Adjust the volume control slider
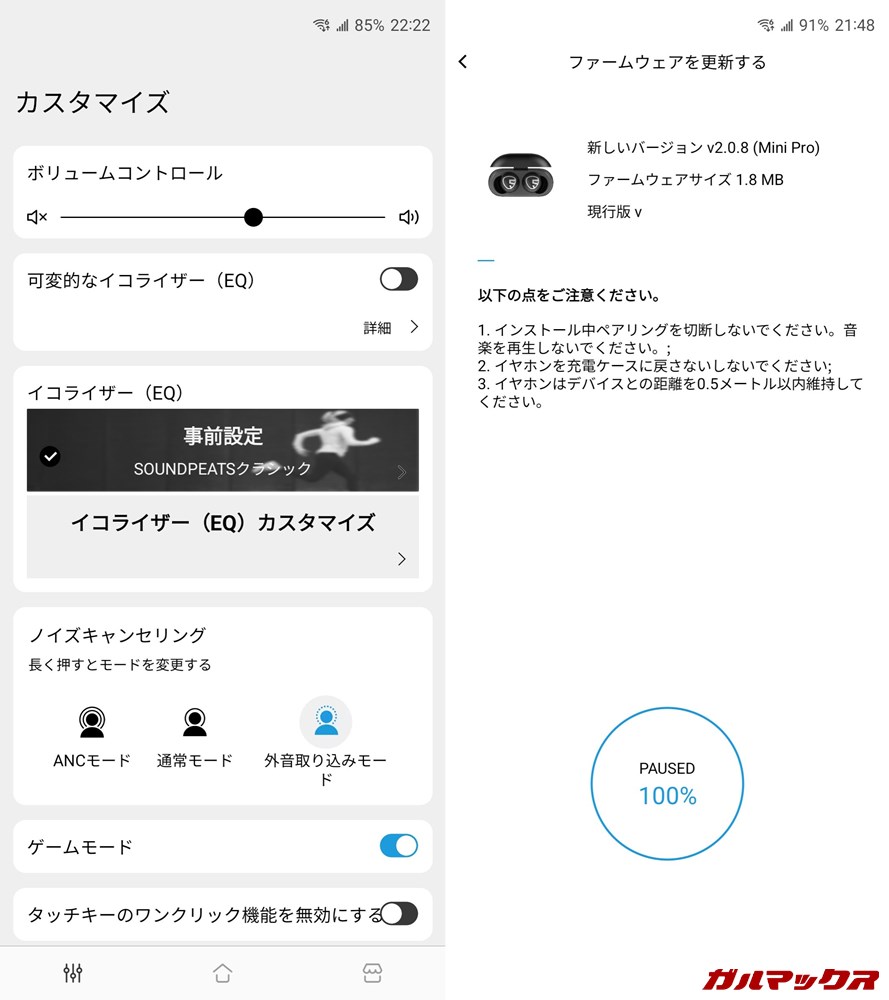 [253, 217]
